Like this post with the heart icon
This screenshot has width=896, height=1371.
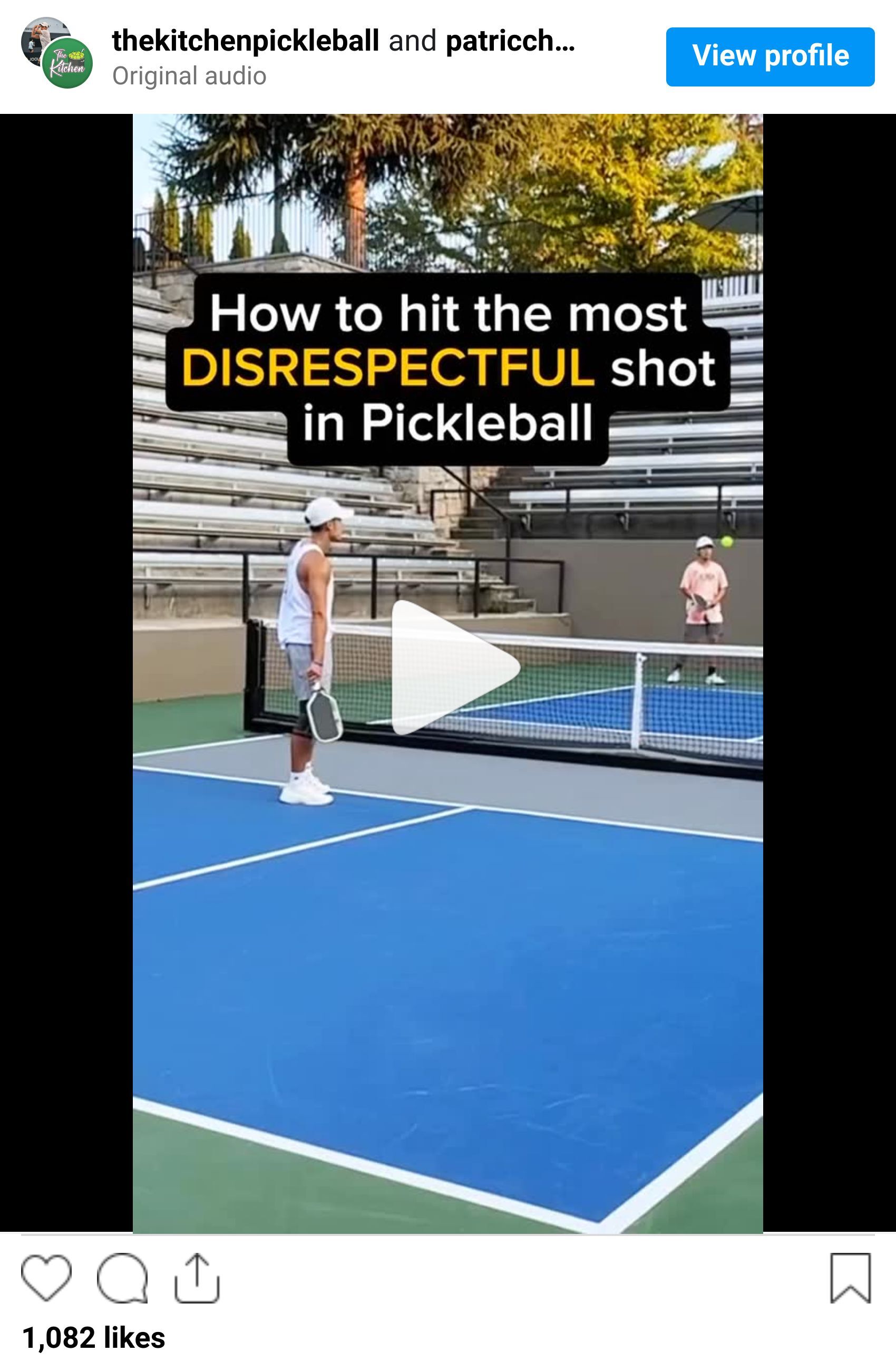[46, 1278]
